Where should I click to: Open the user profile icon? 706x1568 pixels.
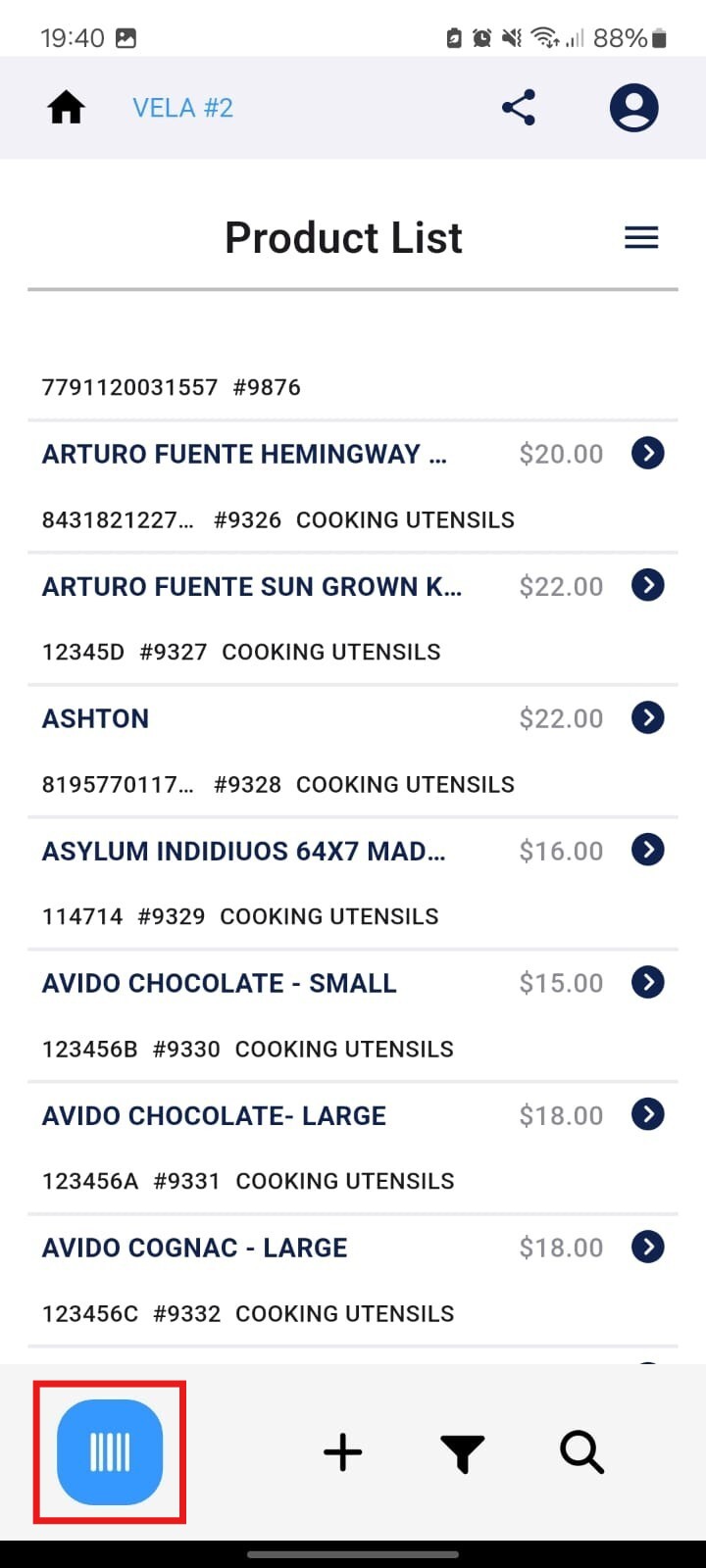[x=633, y=108]
